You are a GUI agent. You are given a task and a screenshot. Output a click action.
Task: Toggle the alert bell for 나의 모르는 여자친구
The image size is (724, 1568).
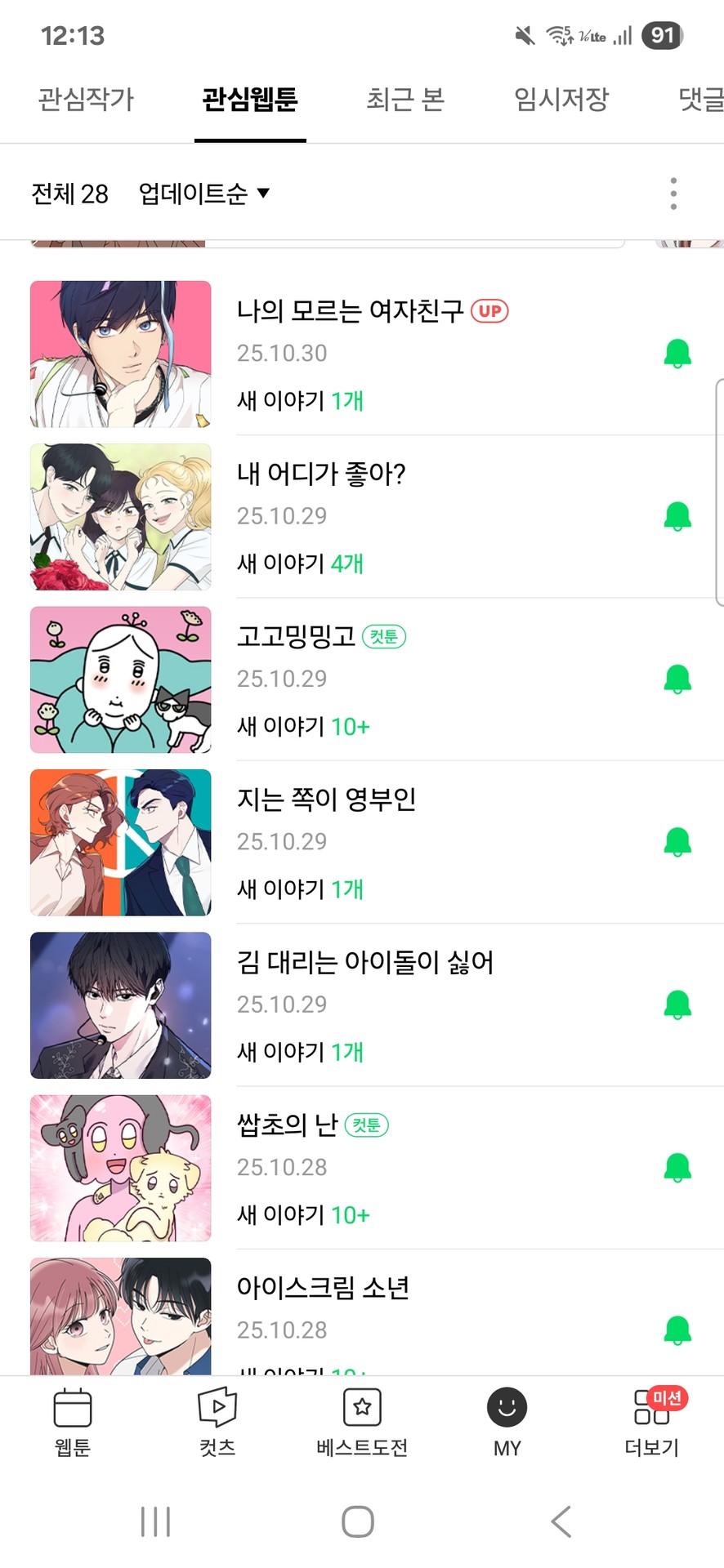click(677, 354)
